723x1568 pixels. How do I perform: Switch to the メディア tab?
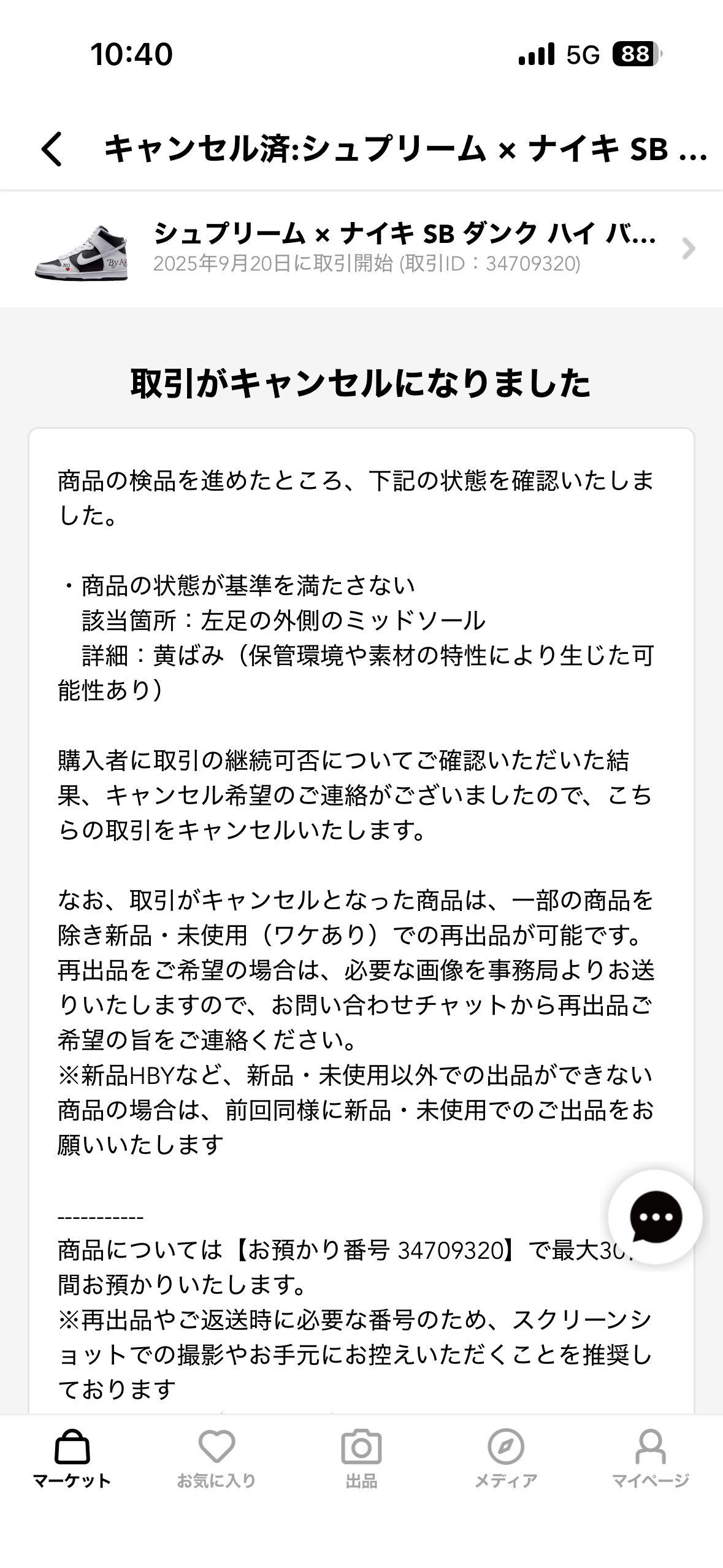[506, 1459]
